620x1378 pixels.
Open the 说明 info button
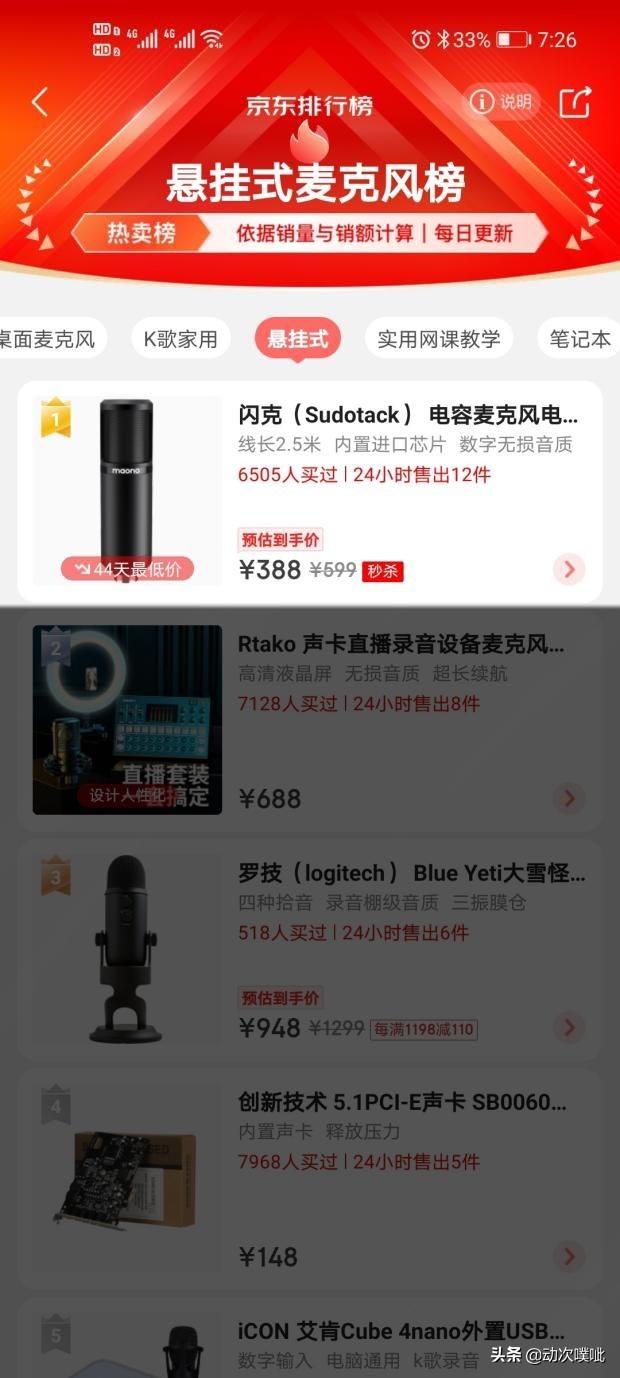501,102
